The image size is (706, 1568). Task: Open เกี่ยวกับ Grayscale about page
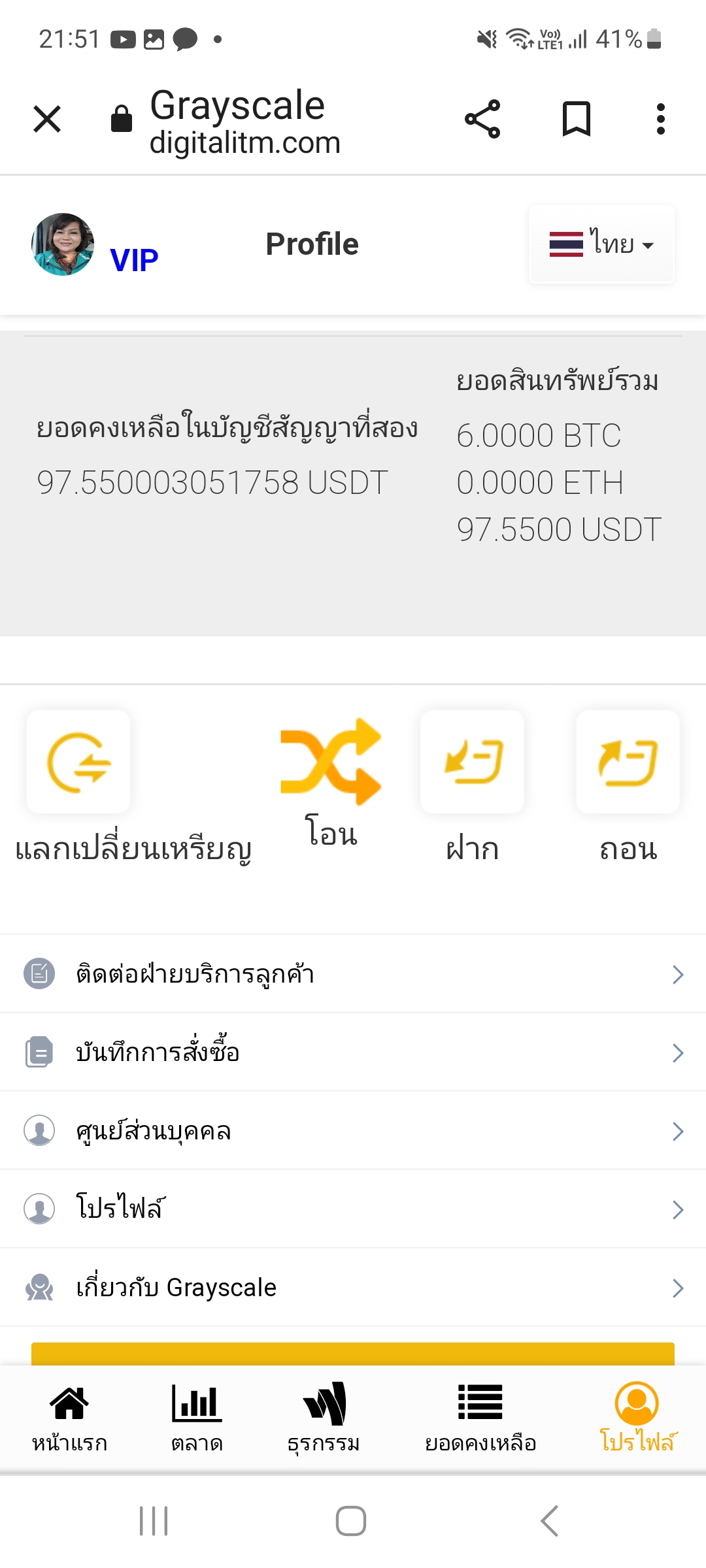[x=353, y=1288]
